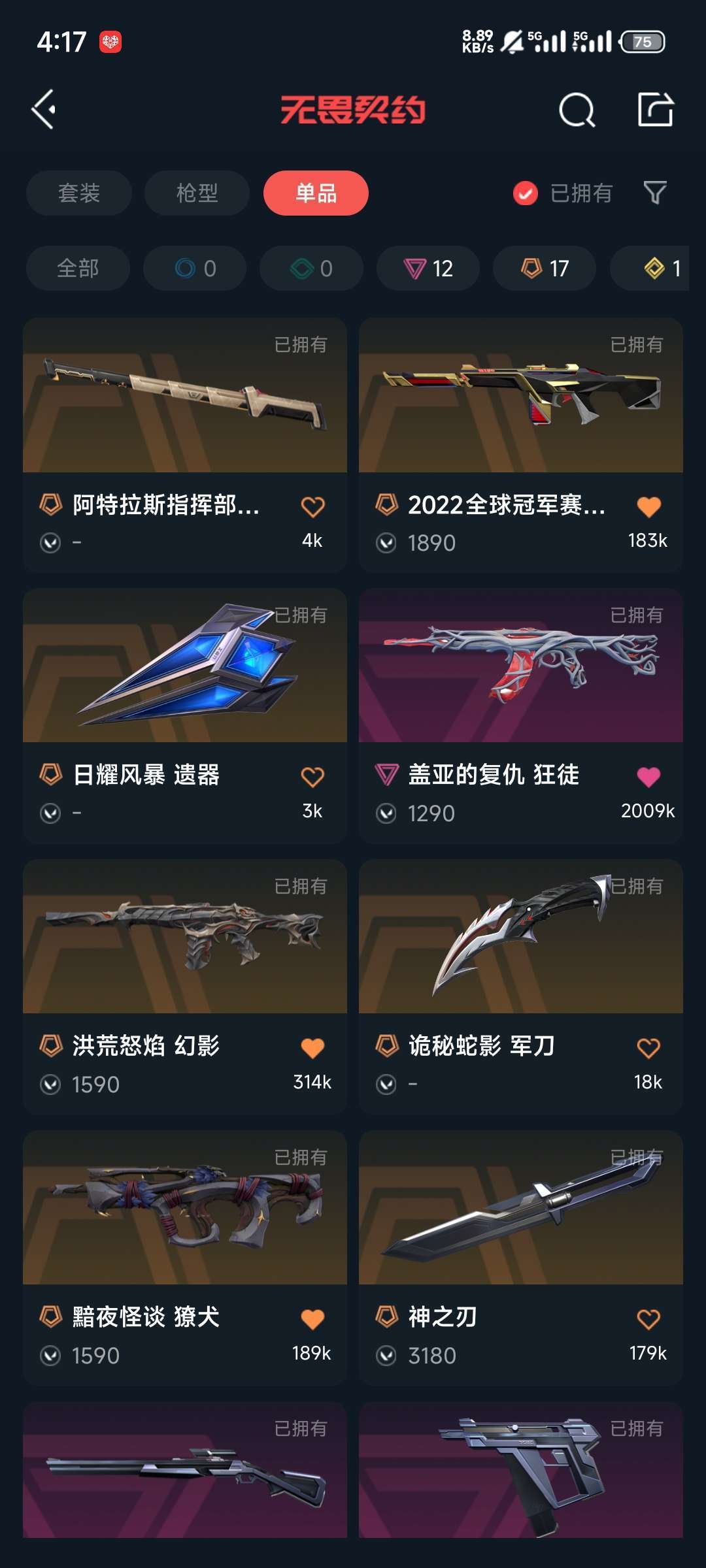Open the search icon
This screenshot has width=706, height=1568.
pos(577,109)
